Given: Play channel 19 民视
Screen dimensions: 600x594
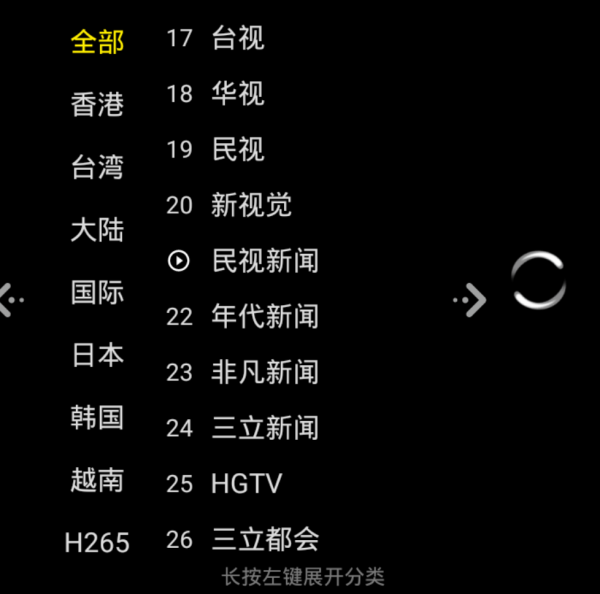Looking at the screenshot, I should tap(238, 150).
